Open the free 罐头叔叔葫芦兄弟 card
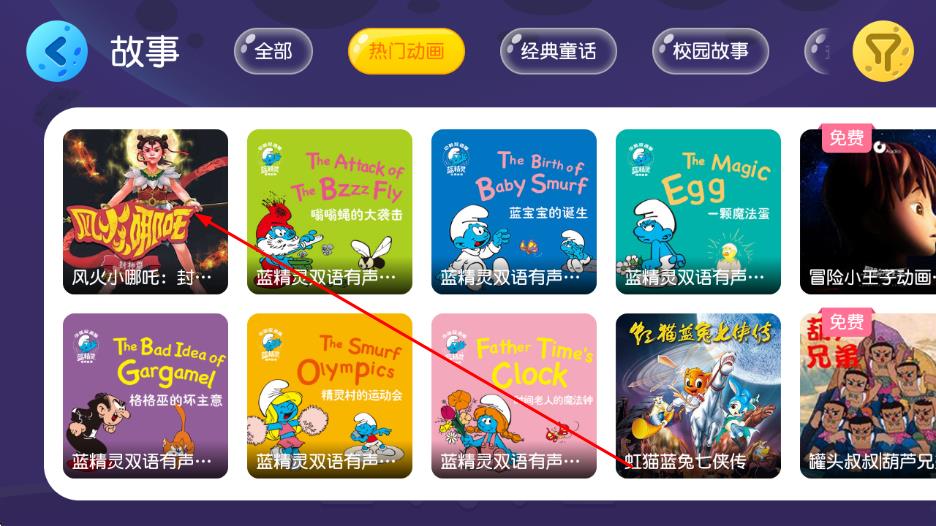The image size is (936, 526). (868, 395)
